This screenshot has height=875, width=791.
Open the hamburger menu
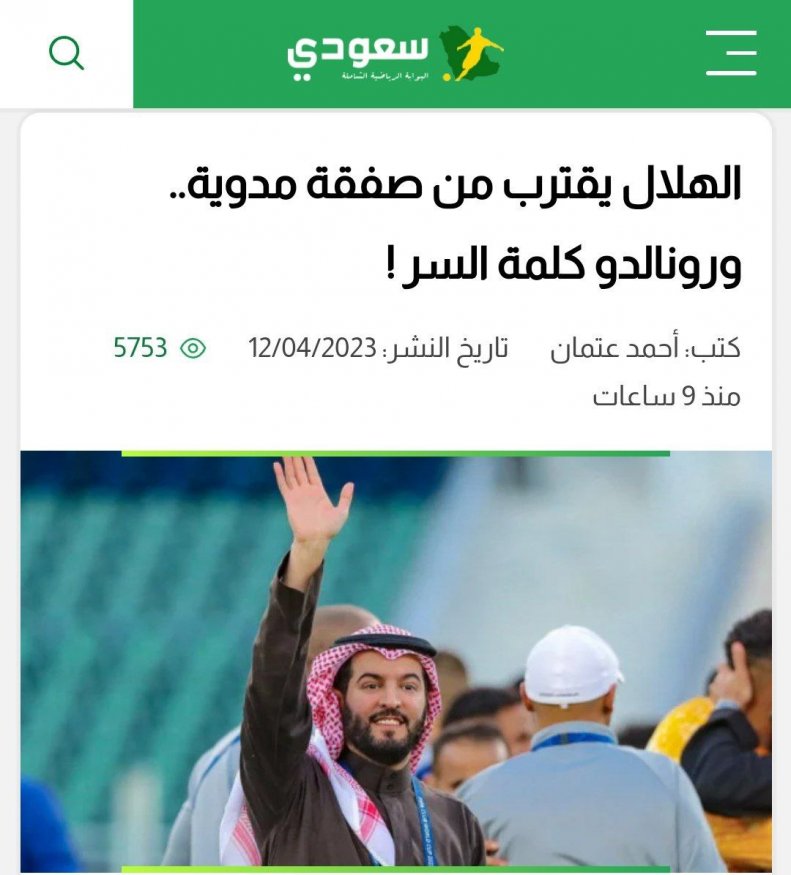731,53
